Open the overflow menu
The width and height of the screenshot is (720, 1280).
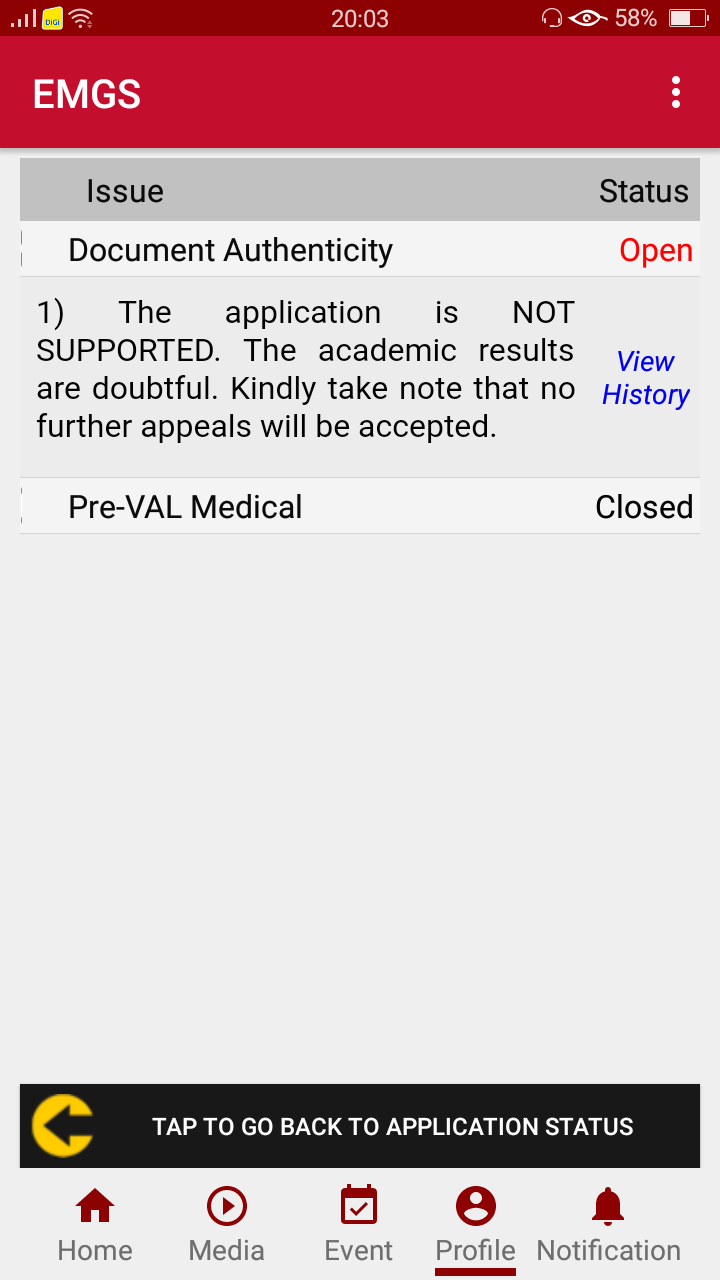click(x=676, y=93)
